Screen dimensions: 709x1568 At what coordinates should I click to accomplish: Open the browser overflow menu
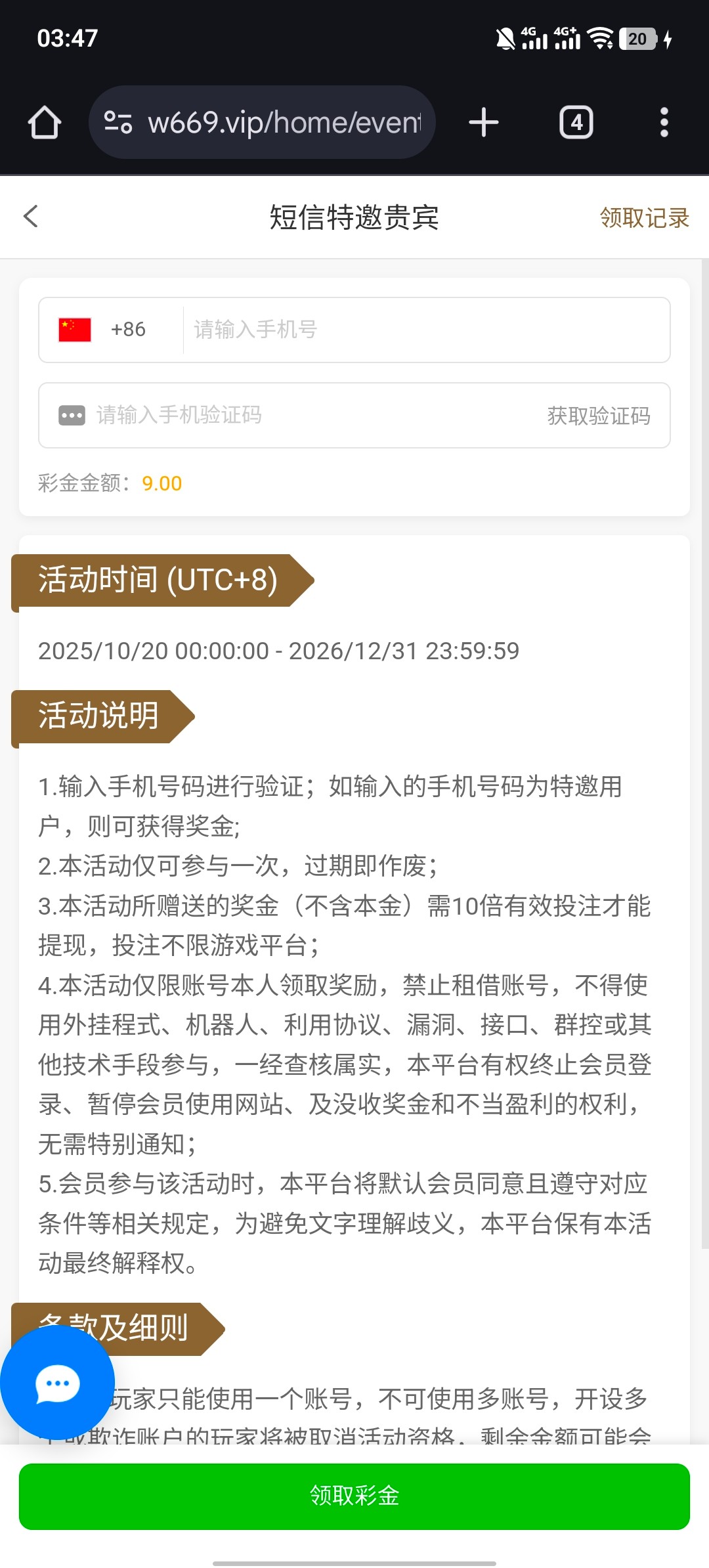tap(664, 123)
